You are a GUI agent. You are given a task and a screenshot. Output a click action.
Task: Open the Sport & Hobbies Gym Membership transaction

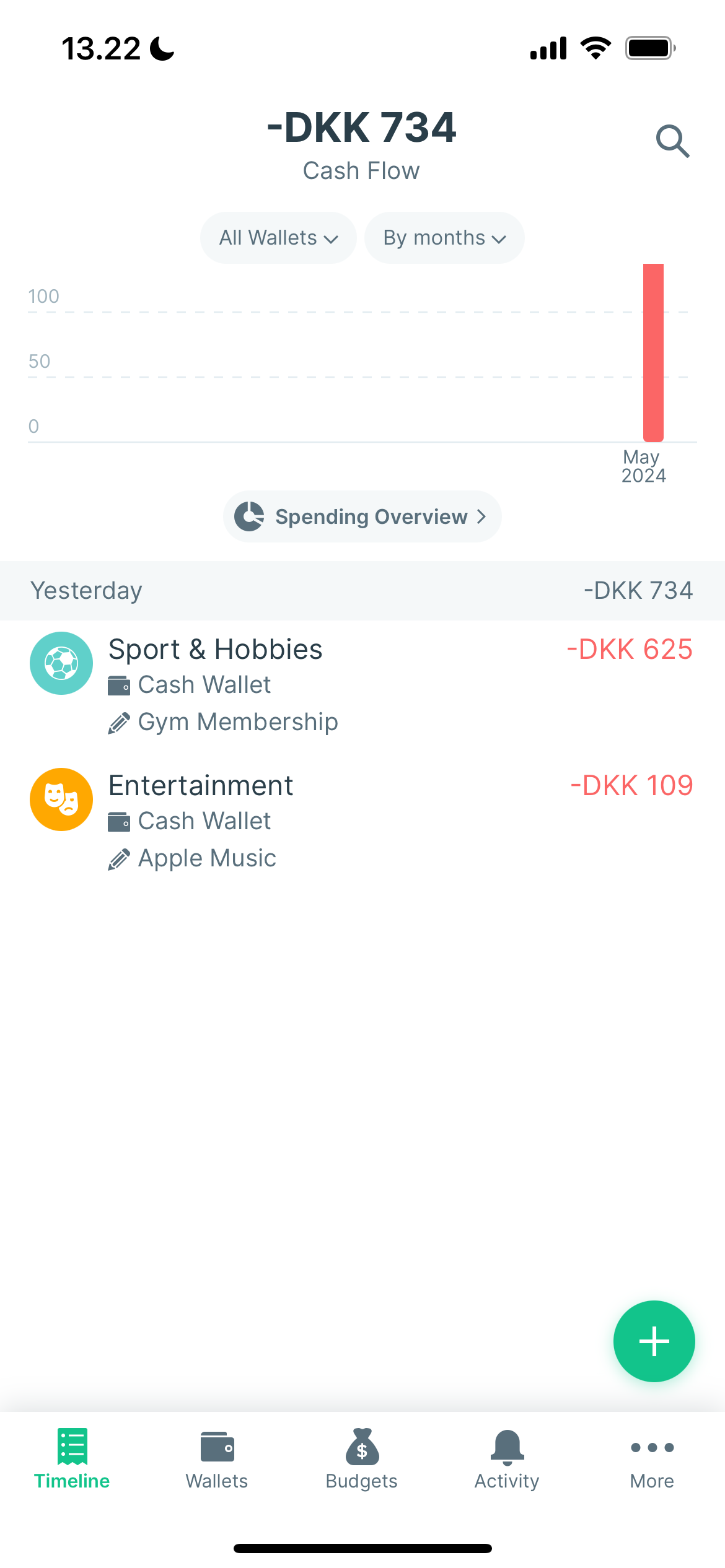click(362, 685)
